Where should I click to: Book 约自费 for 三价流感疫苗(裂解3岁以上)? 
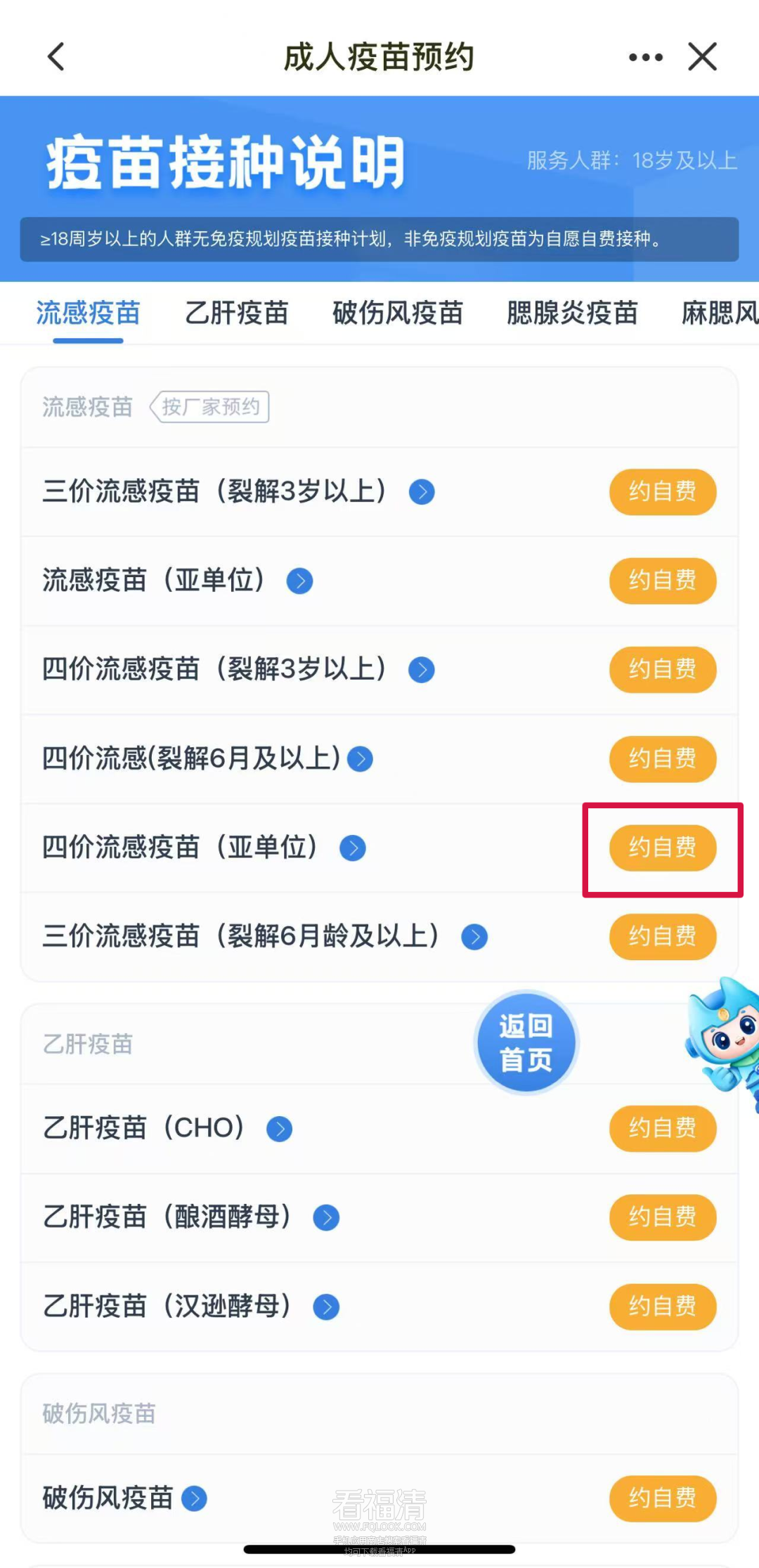click(662, 491)
